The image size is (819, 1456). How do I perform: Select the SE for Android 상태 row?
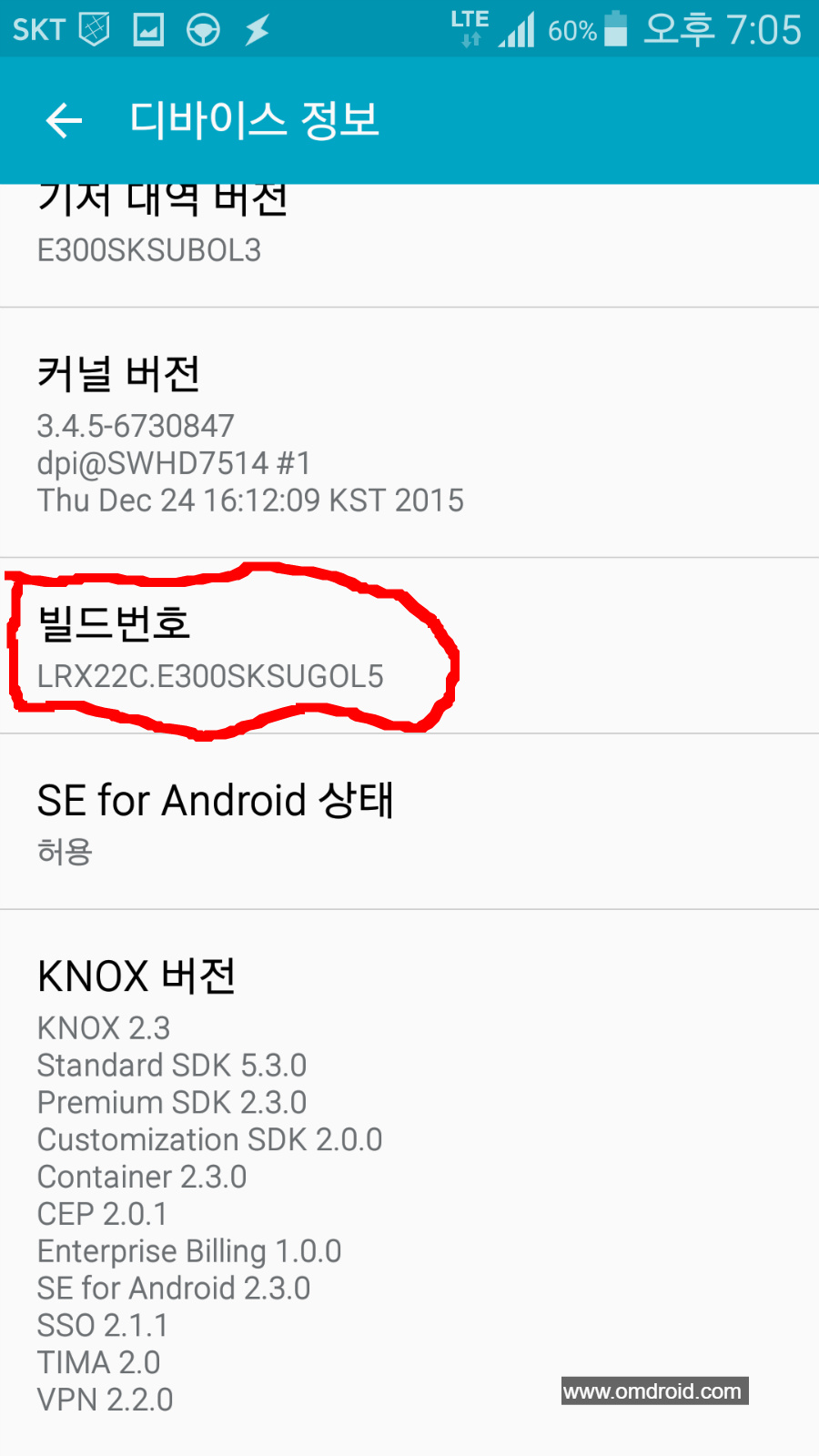pyautogui.click(x=409, y=822)
